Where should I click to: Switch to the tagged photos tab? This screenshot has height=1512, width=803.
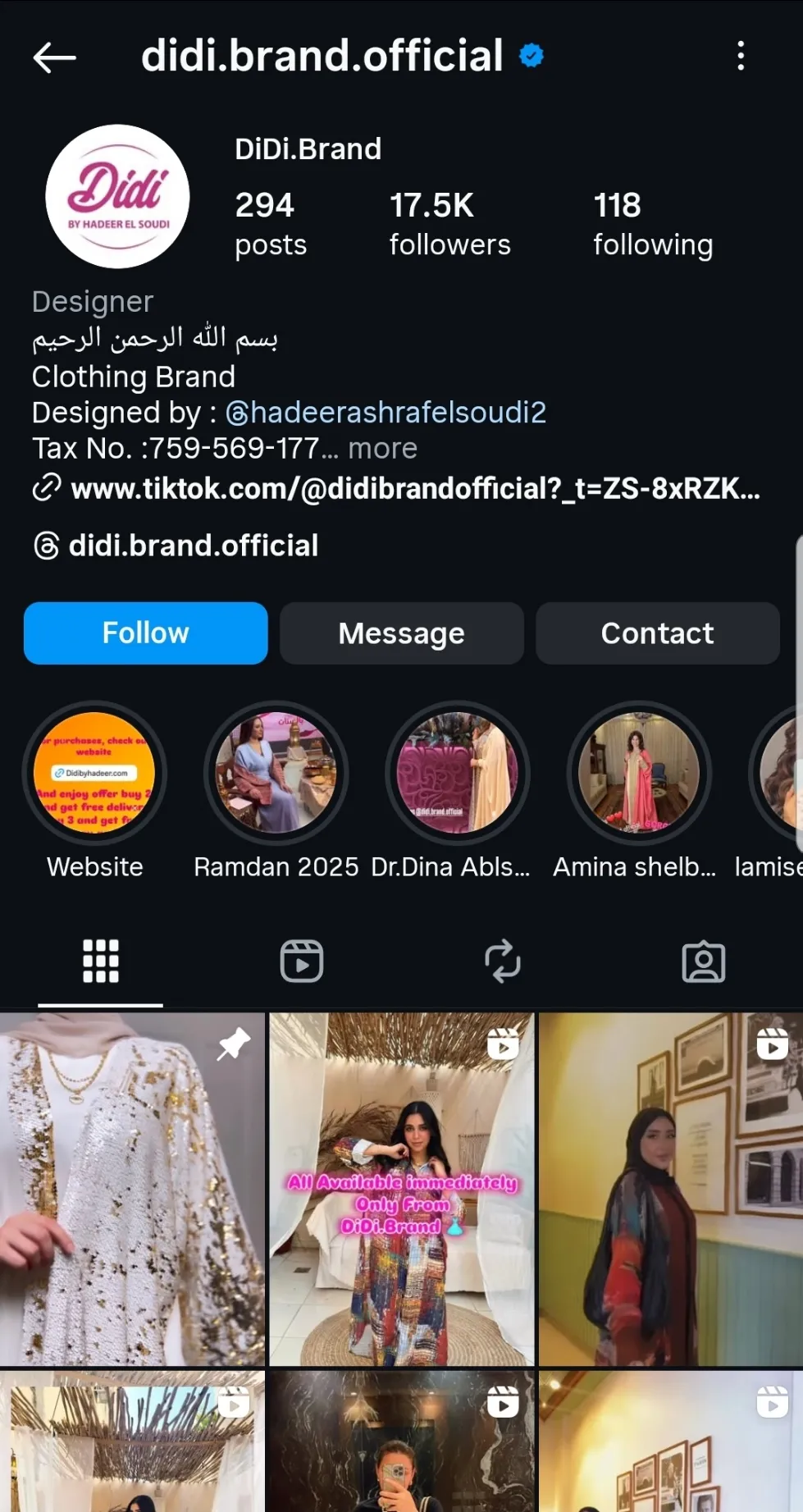coord(703,961)
